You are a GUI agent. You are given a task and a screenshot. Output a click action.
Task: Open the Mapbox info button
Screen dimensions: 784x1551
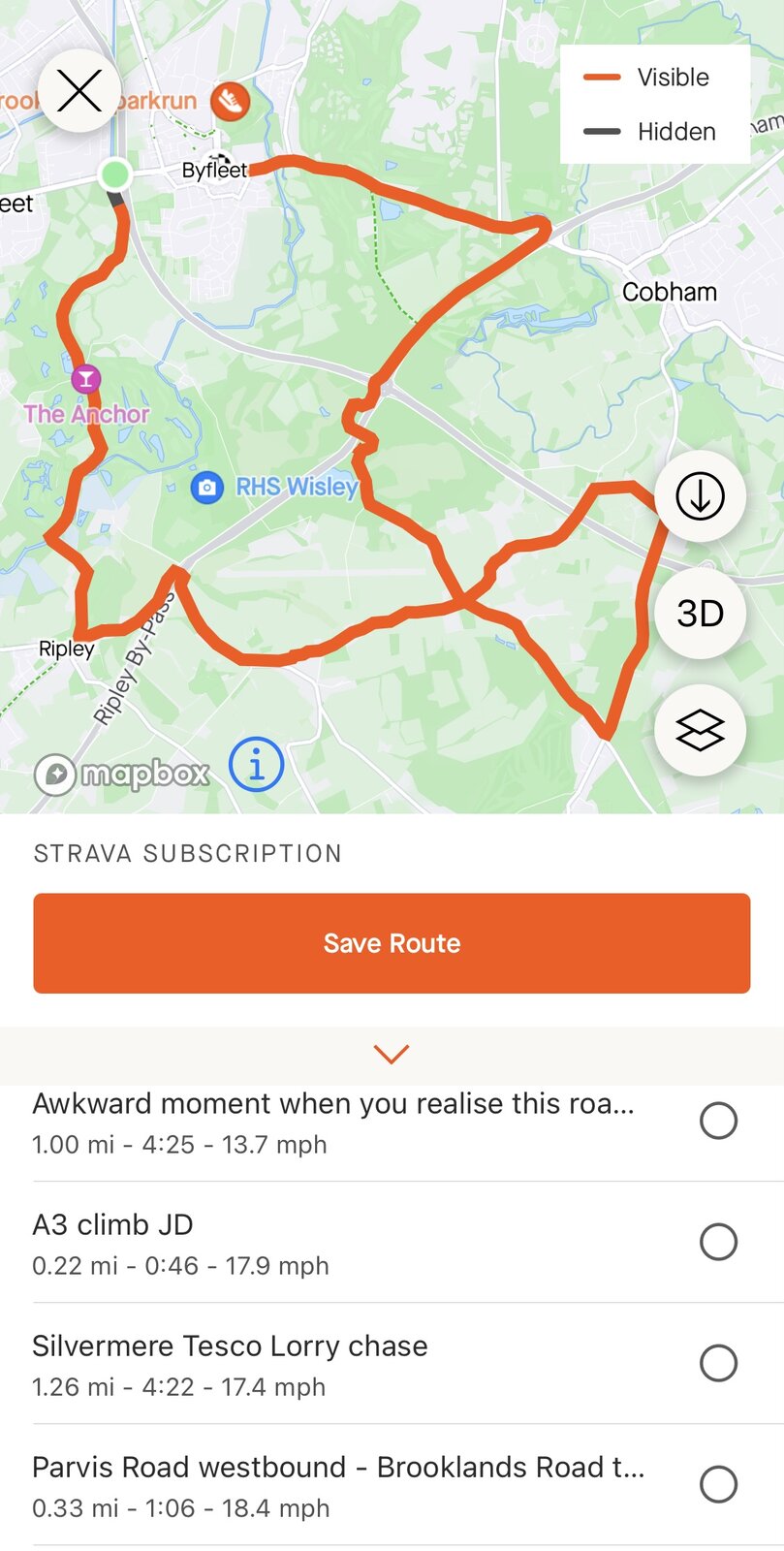tap(257, 765)
